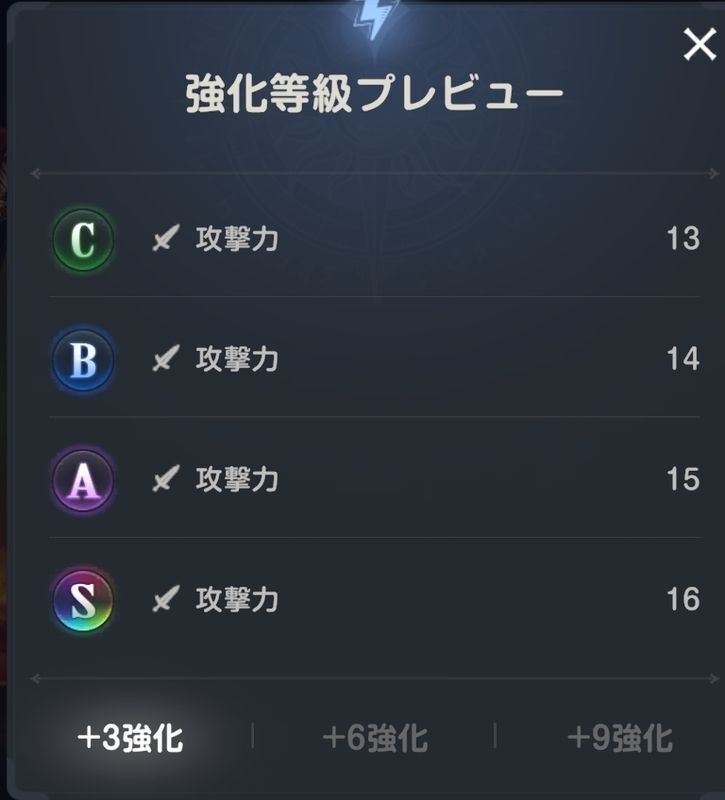Select the +3強化 tab

130,738
